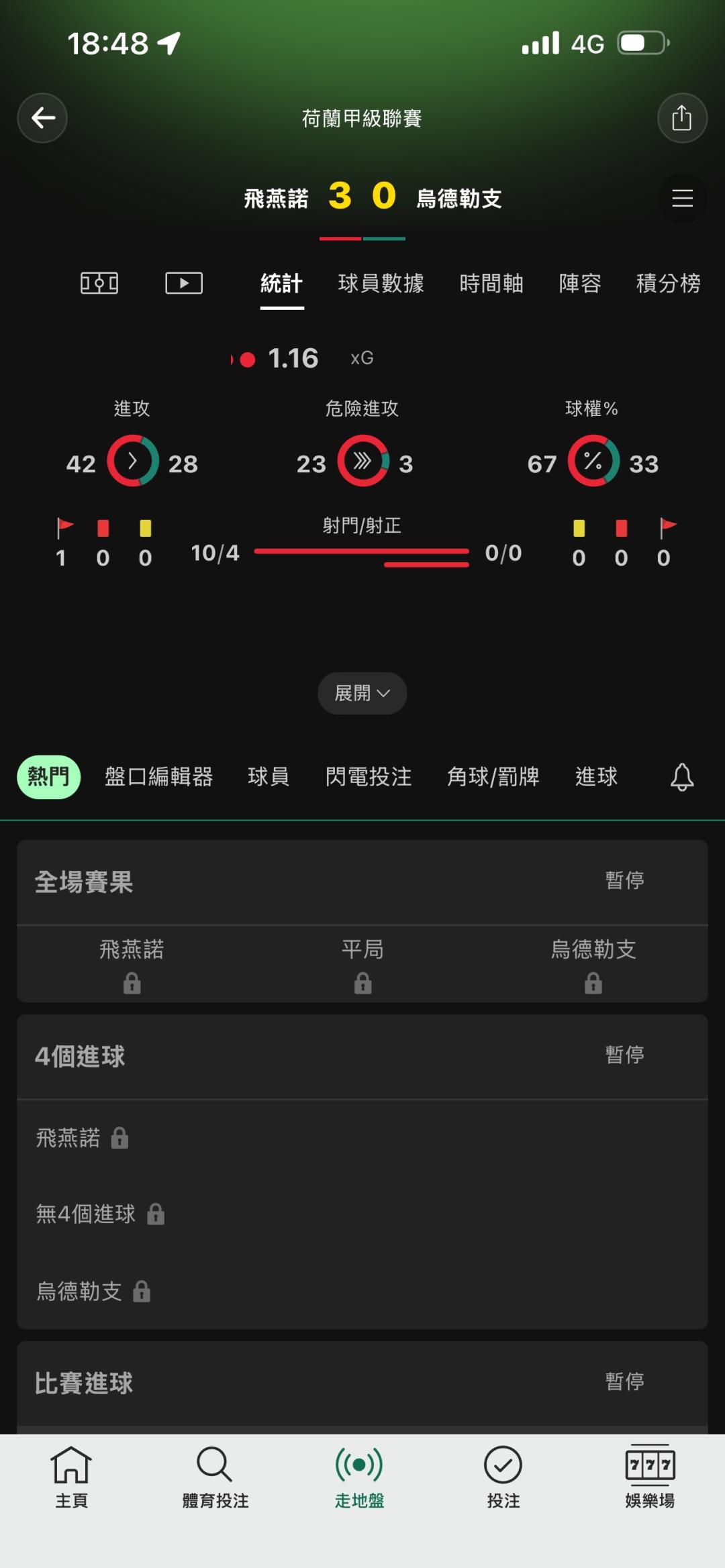View the 積分榜 tab
Screen dimensions: 725x1568
point(669,283)
